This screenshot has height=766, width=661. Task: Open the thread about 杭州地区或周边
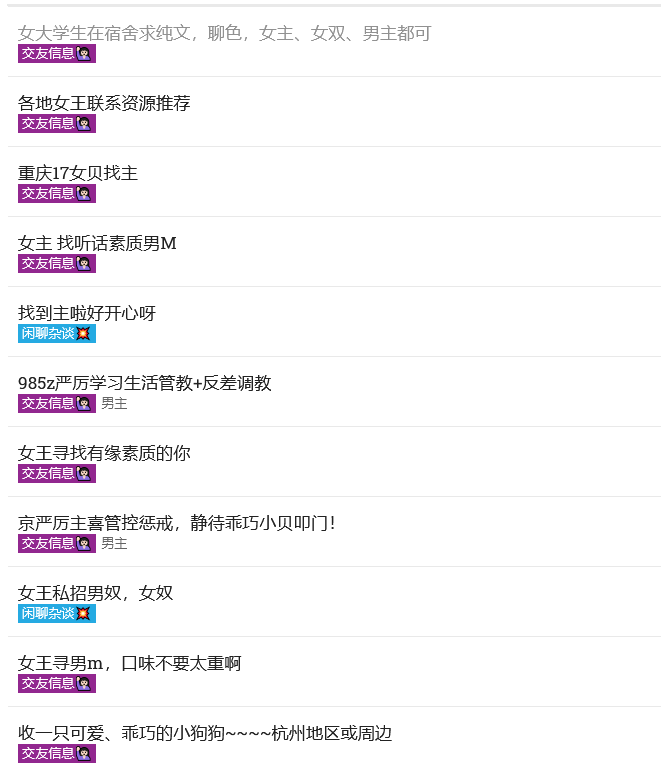pyautogui.click(x=204, y=733)
